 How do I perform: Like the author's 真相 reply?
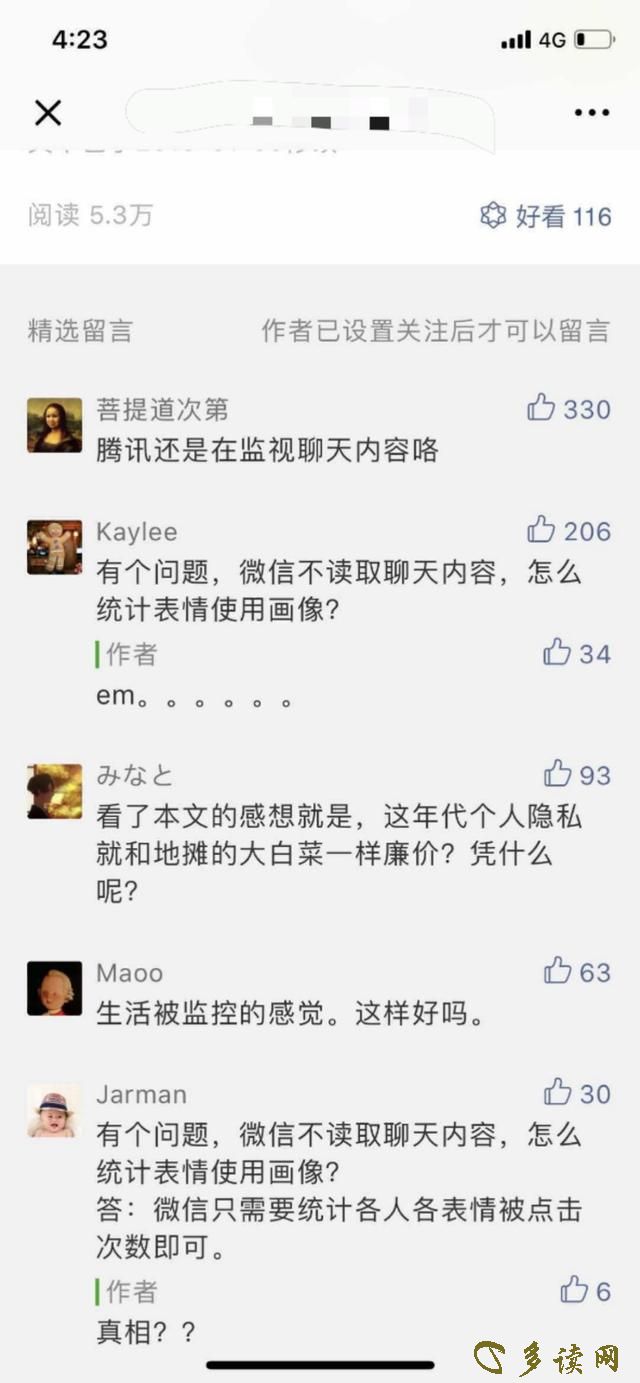[x=574, y=1290]
